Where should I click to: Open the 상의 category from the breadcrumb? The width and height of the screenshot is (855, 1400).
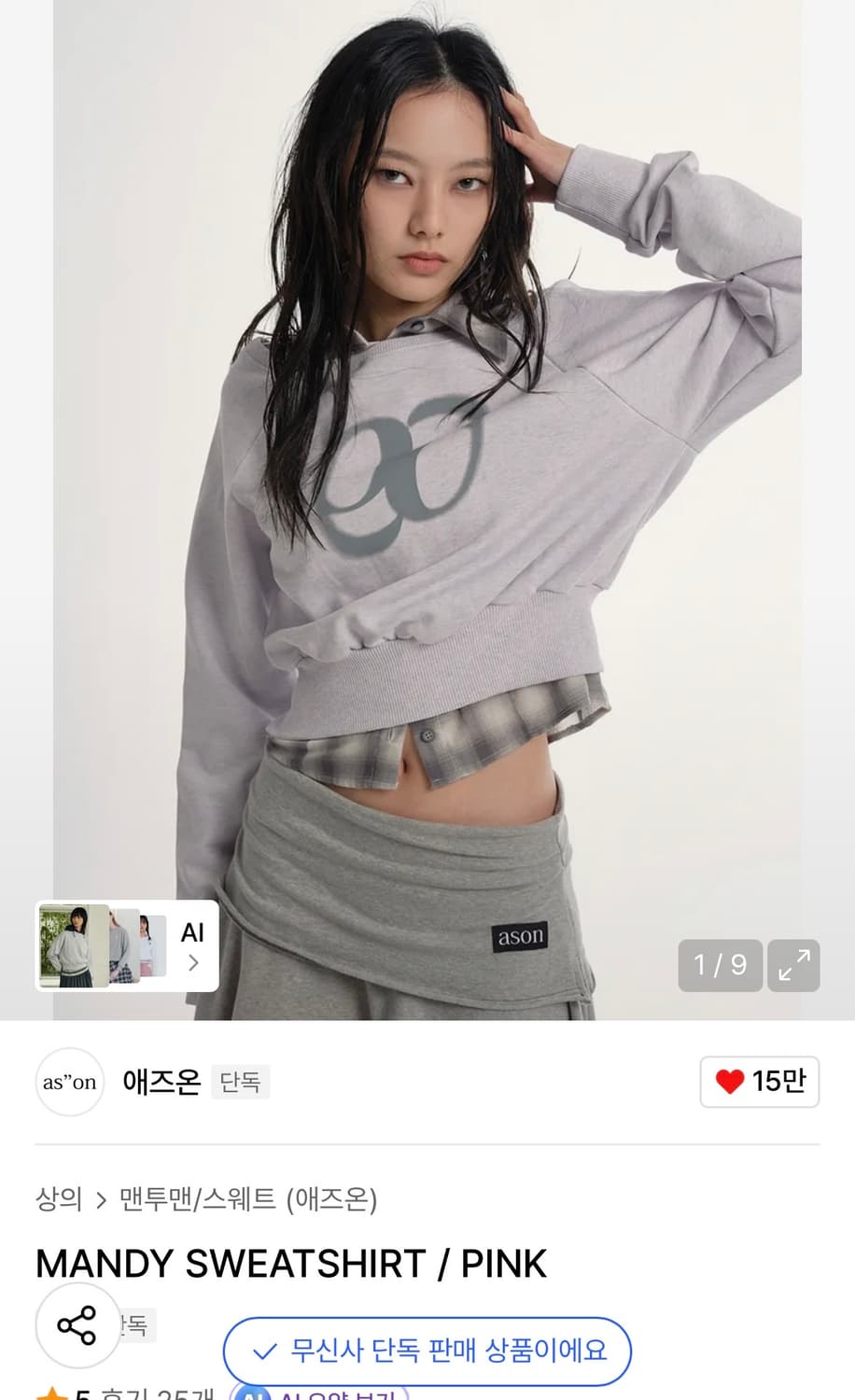coord(59,1200)
